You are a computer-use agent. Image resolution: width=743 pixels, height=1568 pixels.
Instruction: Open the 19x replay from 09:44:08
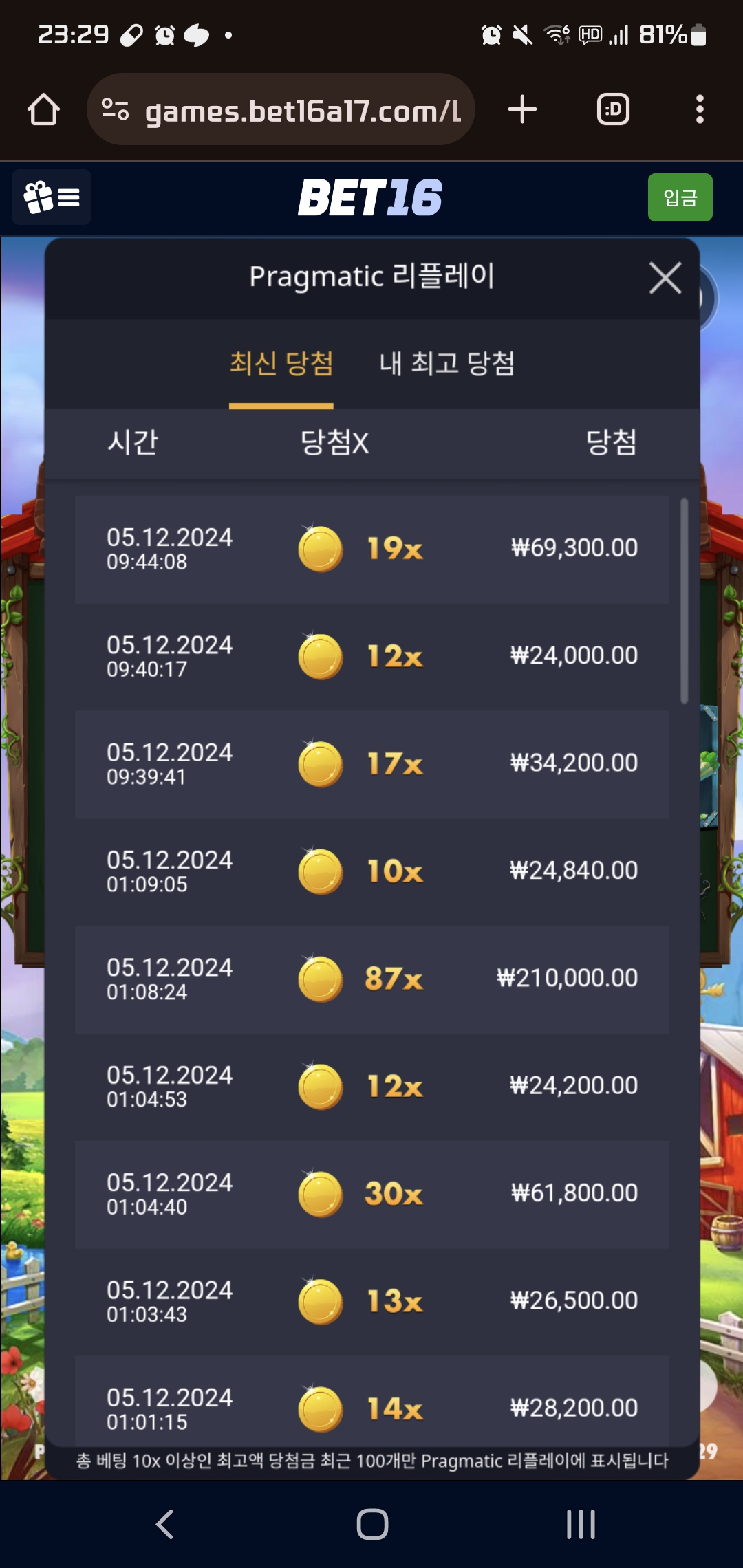click(x=371, y=549)
